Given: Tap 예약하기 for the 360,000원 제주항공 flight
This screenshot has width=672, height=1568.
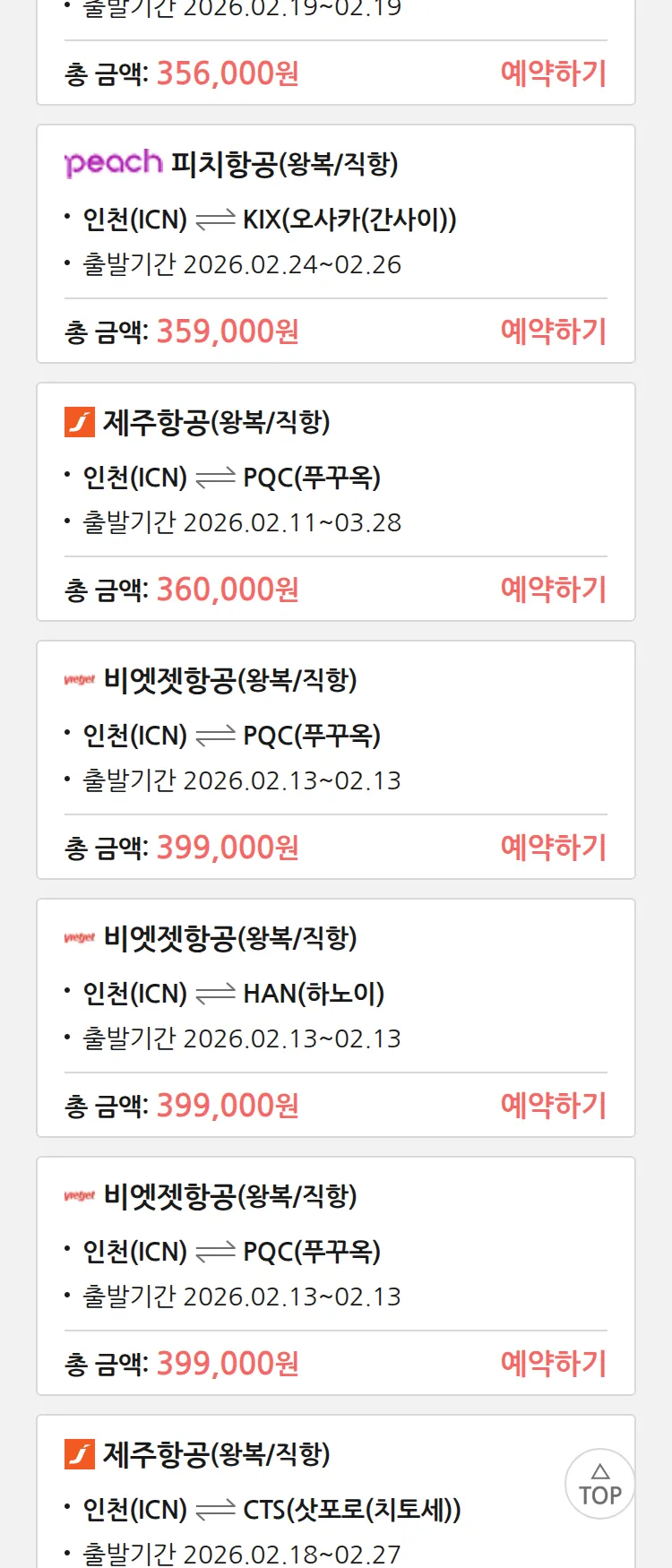Looking at the screenshot, I should (x=553, y=590).
